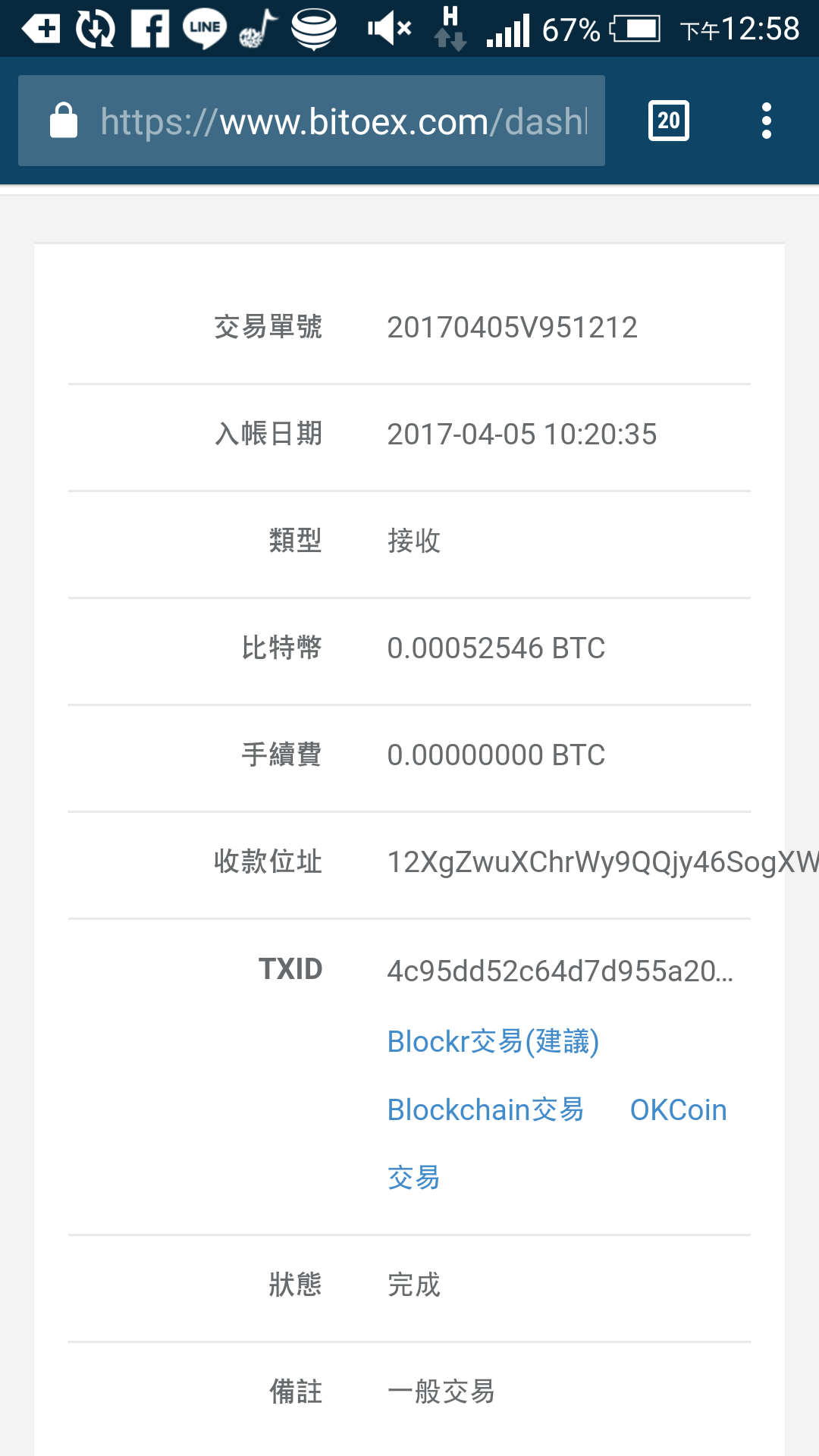This screenshot has height=1456, width=819.
Task: Open the Blockr交易(建議) link
Action: 494,1042
